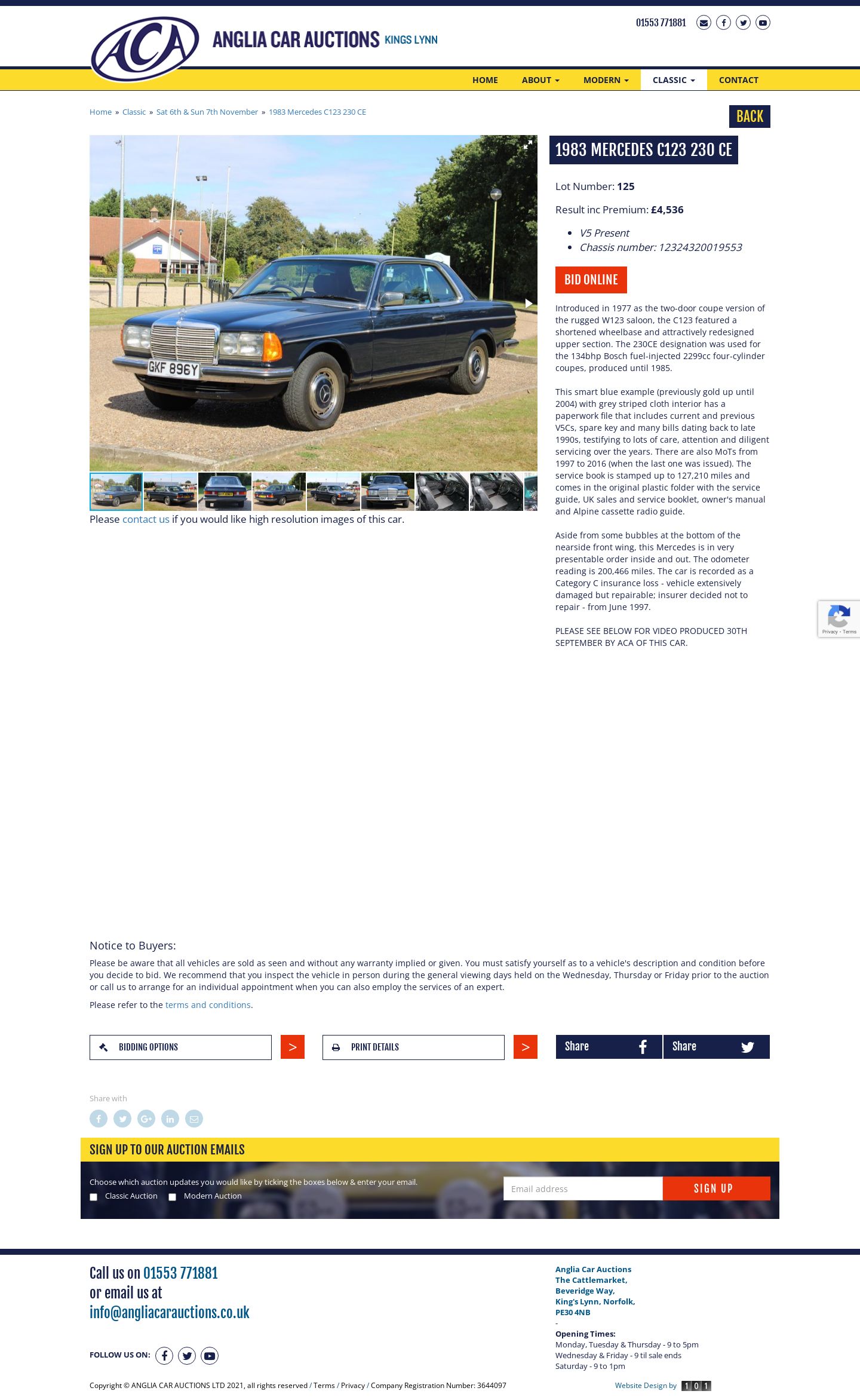Open the terms and conditions link

pyautogui.click(x=208, y=1005)
